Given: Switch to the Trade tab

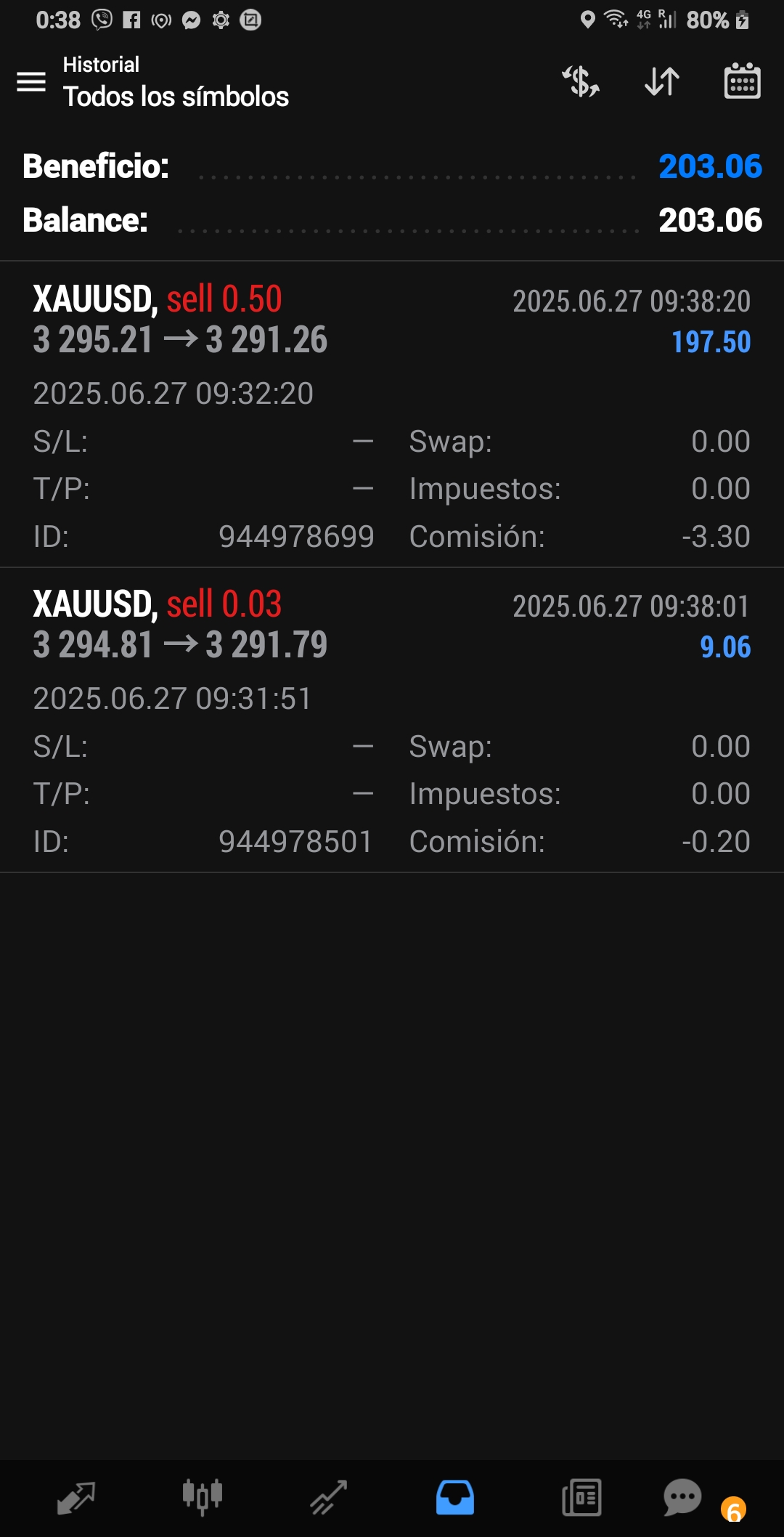Looking at the screenshot, I should click(329, 1499).
